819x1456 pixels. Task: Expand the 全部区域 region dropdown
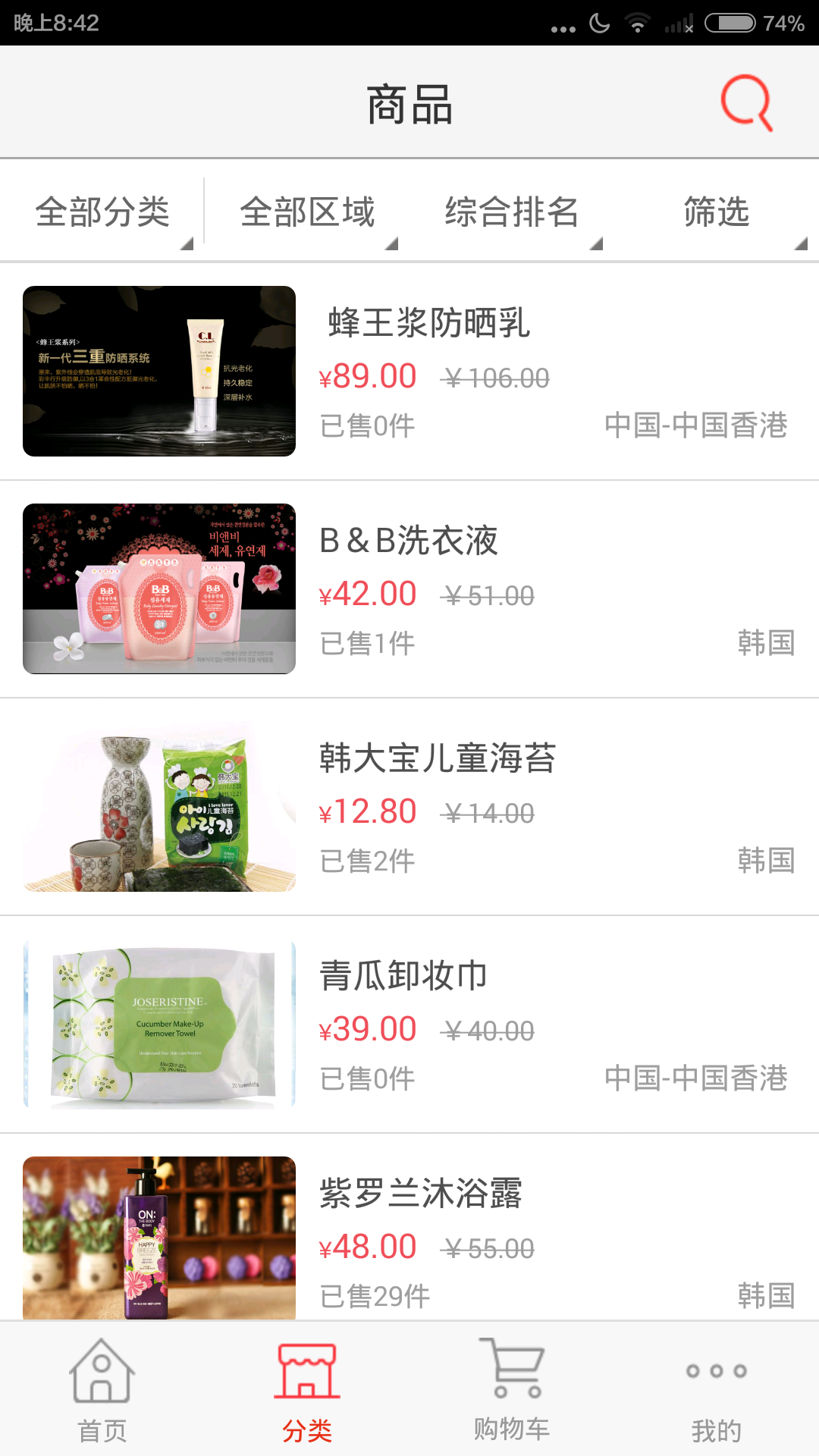307,212
